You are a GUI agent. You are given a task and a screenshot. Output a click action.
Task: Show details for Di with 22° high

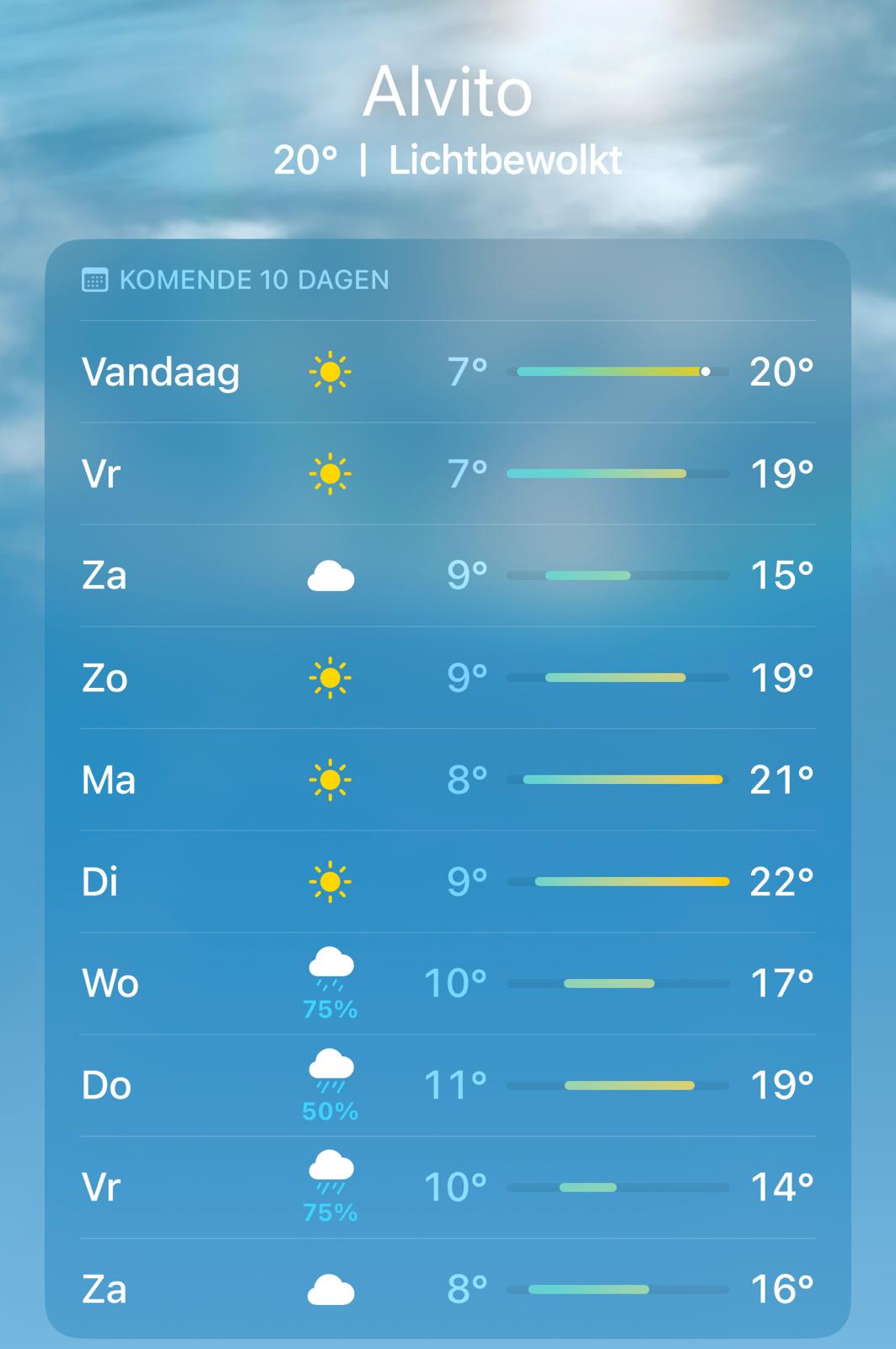pos(447,882)
